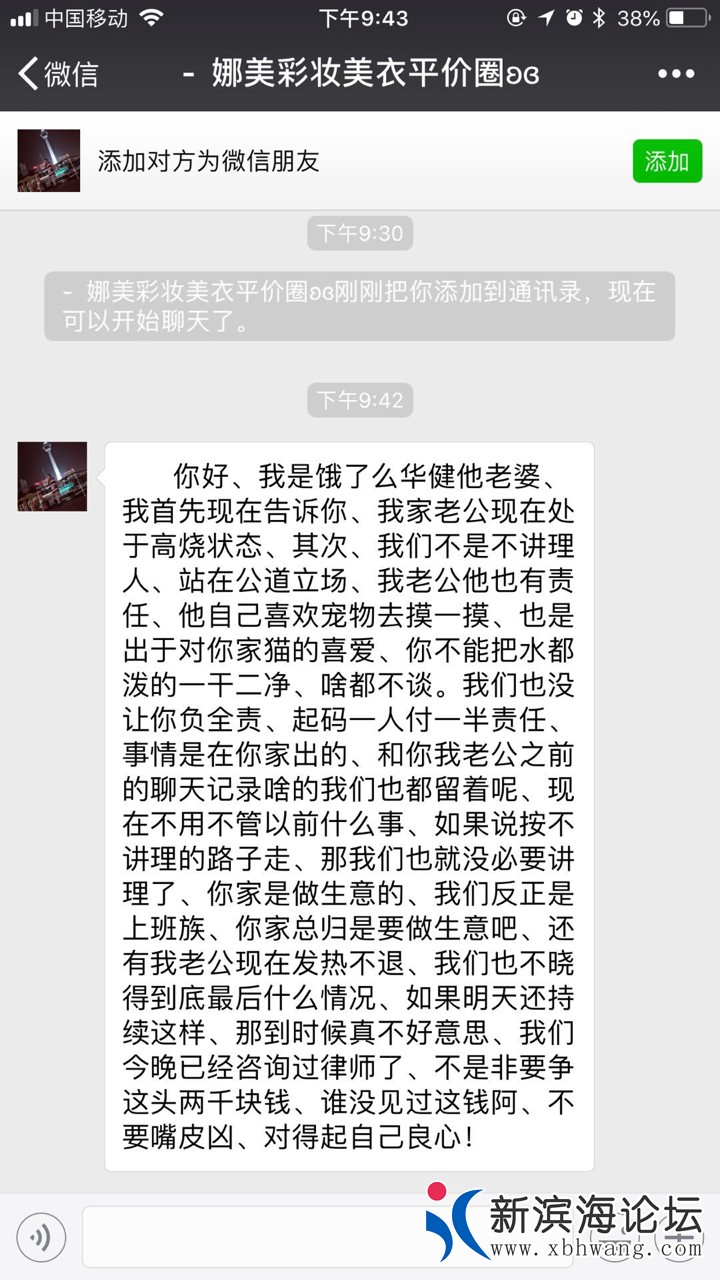Open the three-dot chat info menu
Viewport: 720px width, 1280px height.
(x=675, y=73)
